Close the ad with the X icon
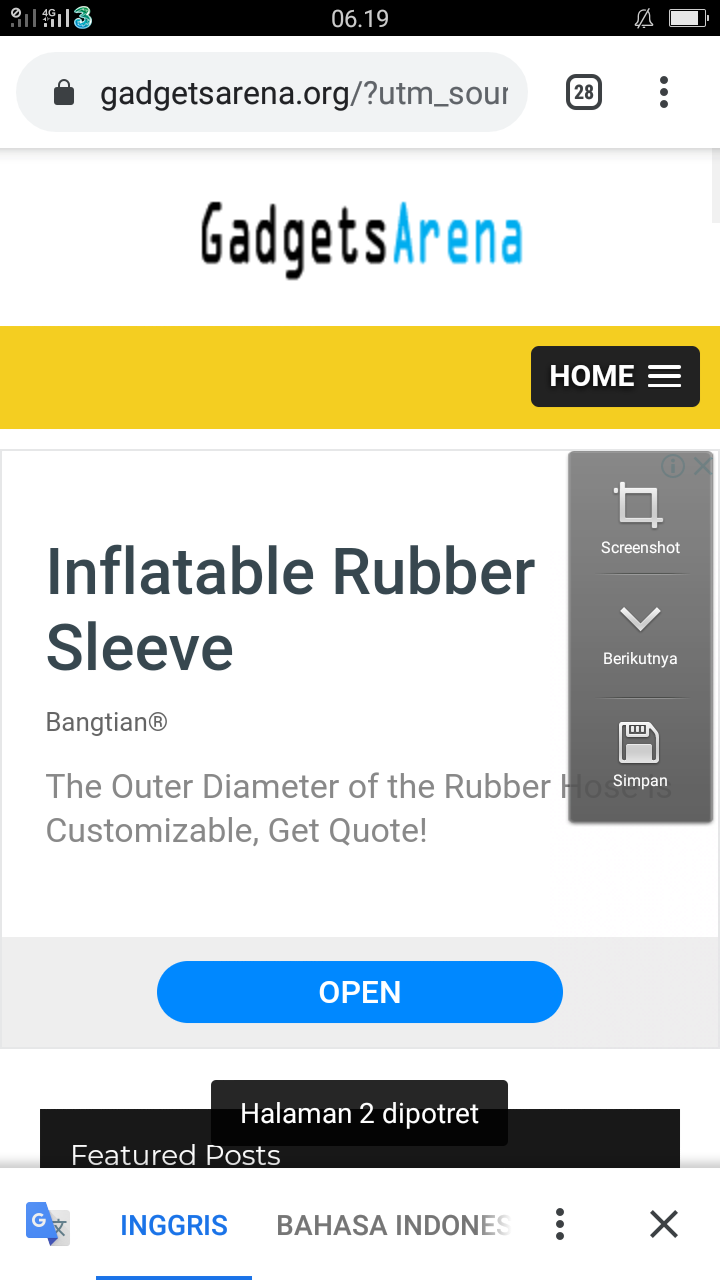The width and height of the screenshot is (720, 1280). [703, 466]
